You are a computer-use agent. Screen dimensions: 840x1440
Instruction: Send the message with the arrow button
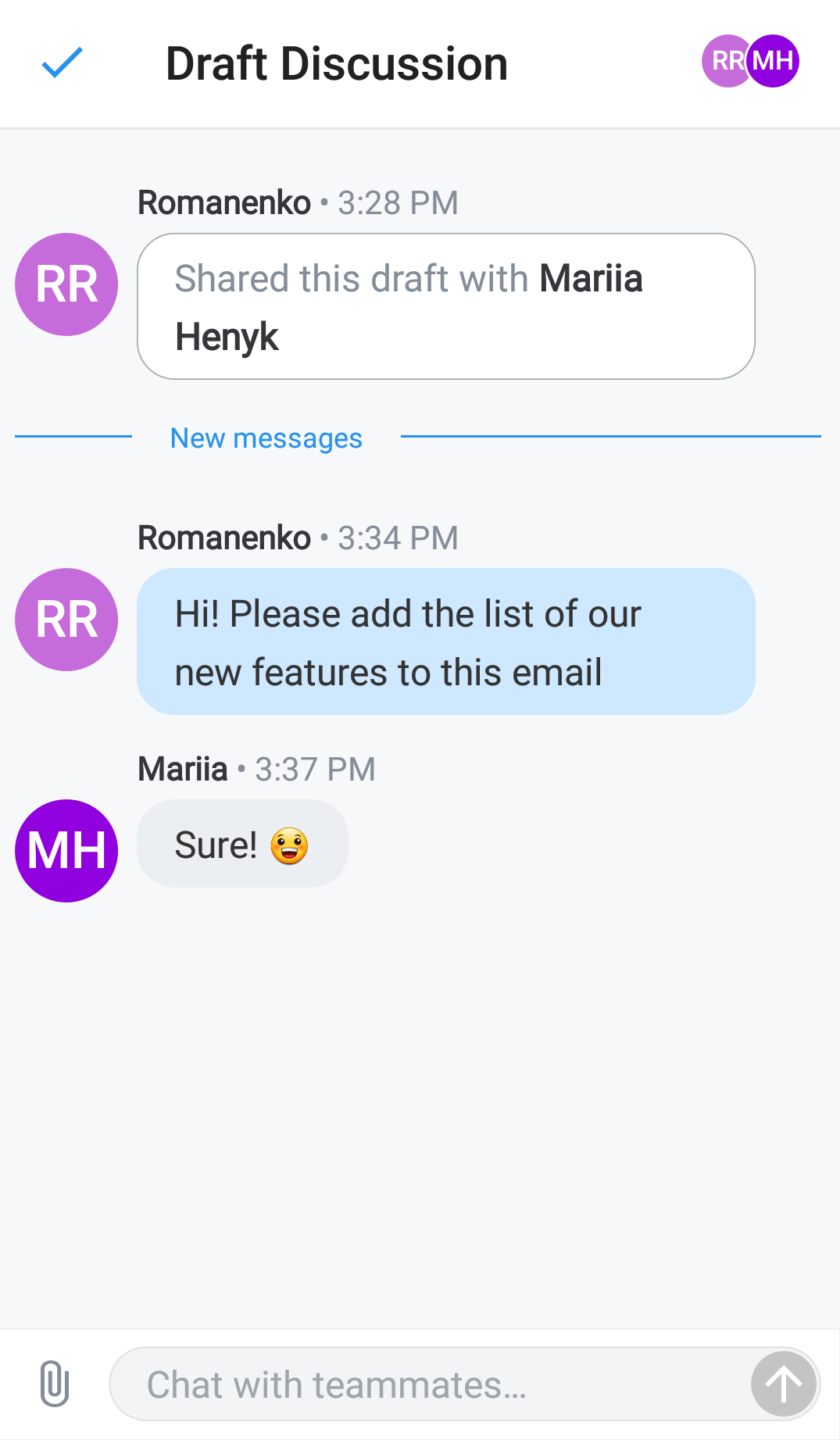click(784, 1384)
